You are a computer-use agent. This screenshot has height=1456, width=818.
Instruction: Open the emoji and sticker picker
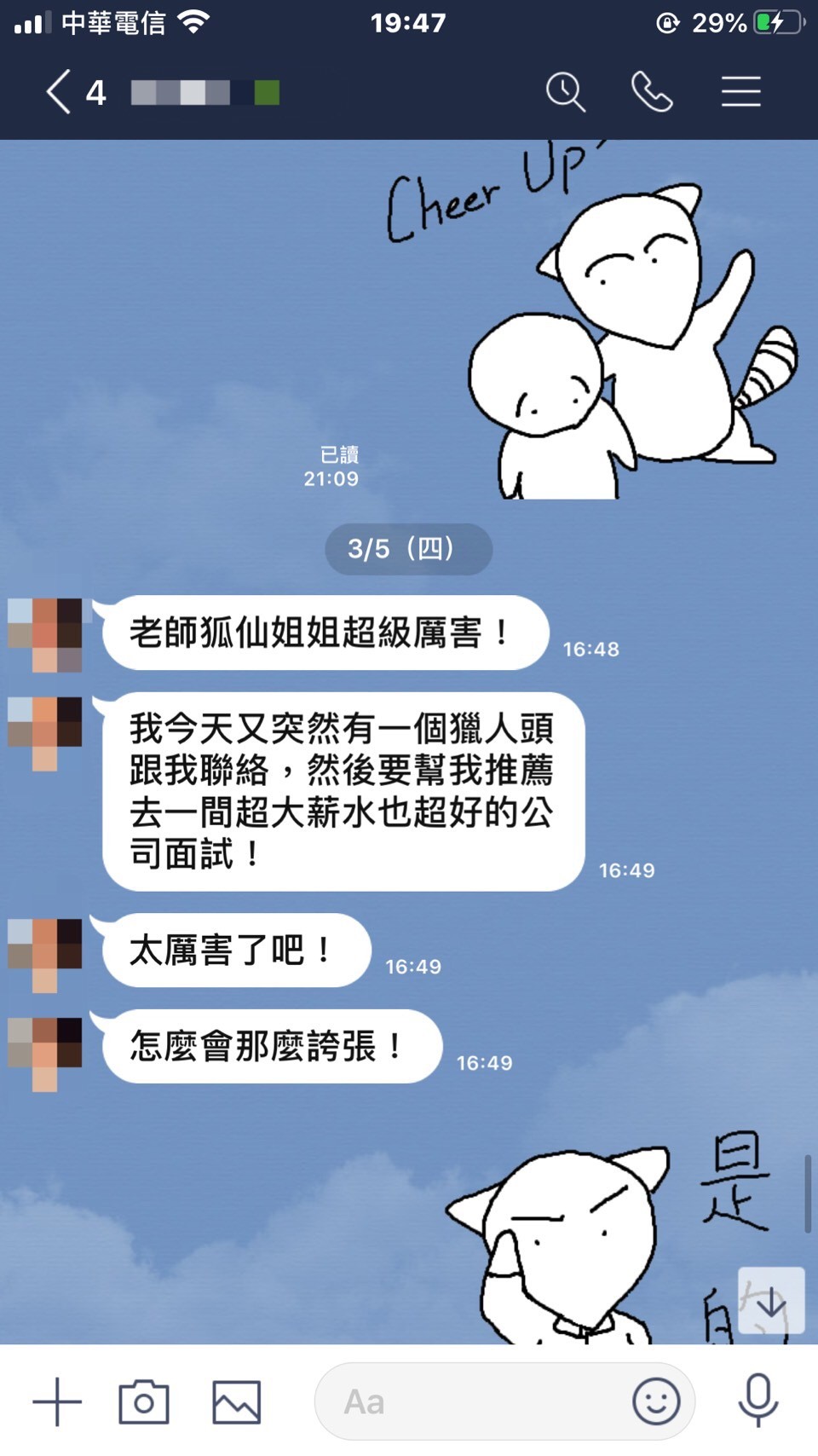point(656,1401)
